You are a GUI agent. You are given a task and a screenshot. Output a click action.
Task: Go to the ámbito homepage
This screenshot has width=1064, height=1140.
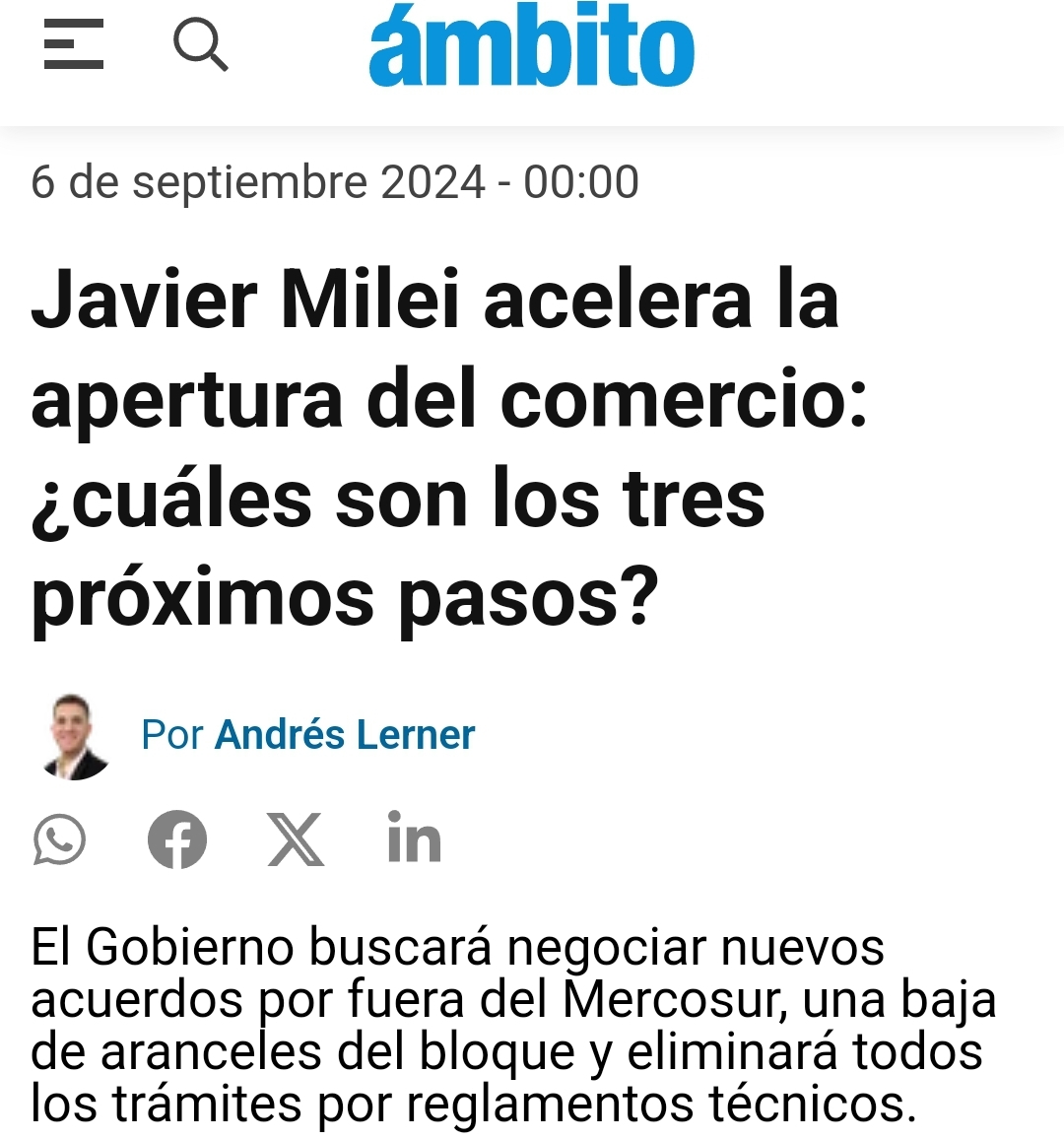click(531, 46)
